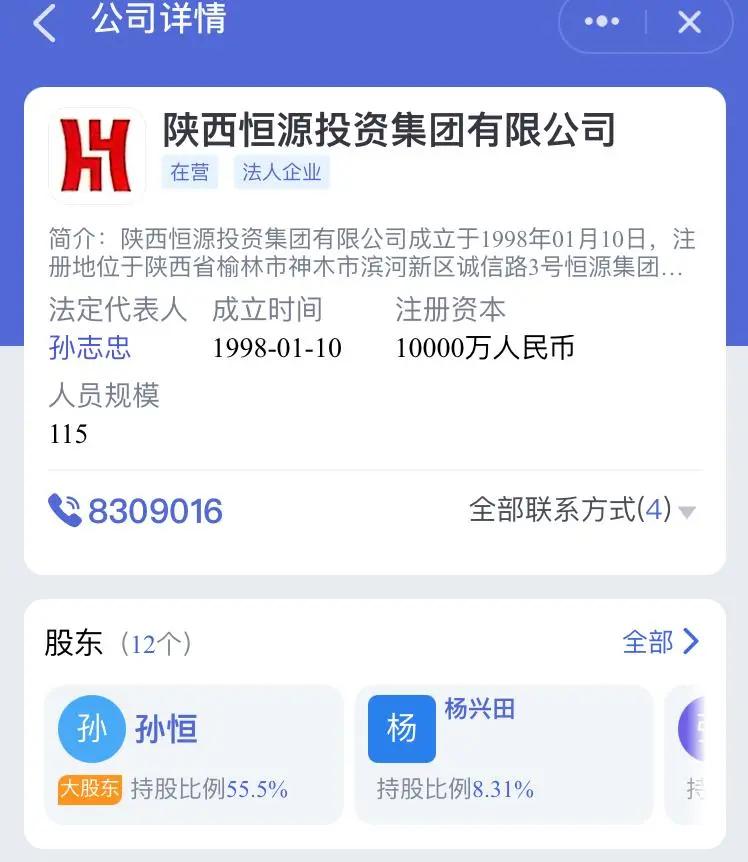This screenshot has width=748, height=862.
Task: Toggle the 在营 status tag
Action: point(191,173)
